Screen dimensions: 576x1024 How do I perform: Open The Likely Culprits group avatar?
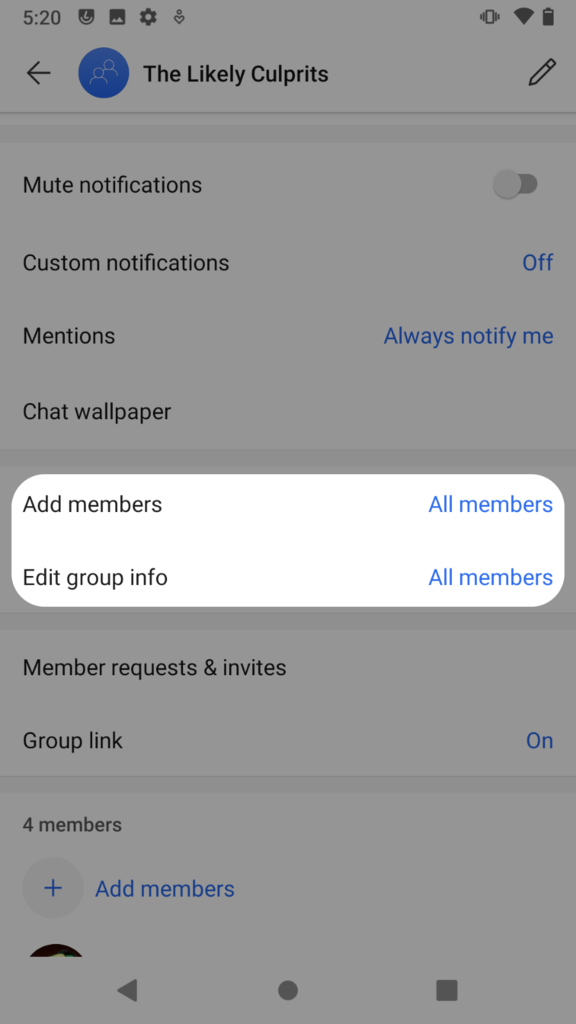click(103, 73)
